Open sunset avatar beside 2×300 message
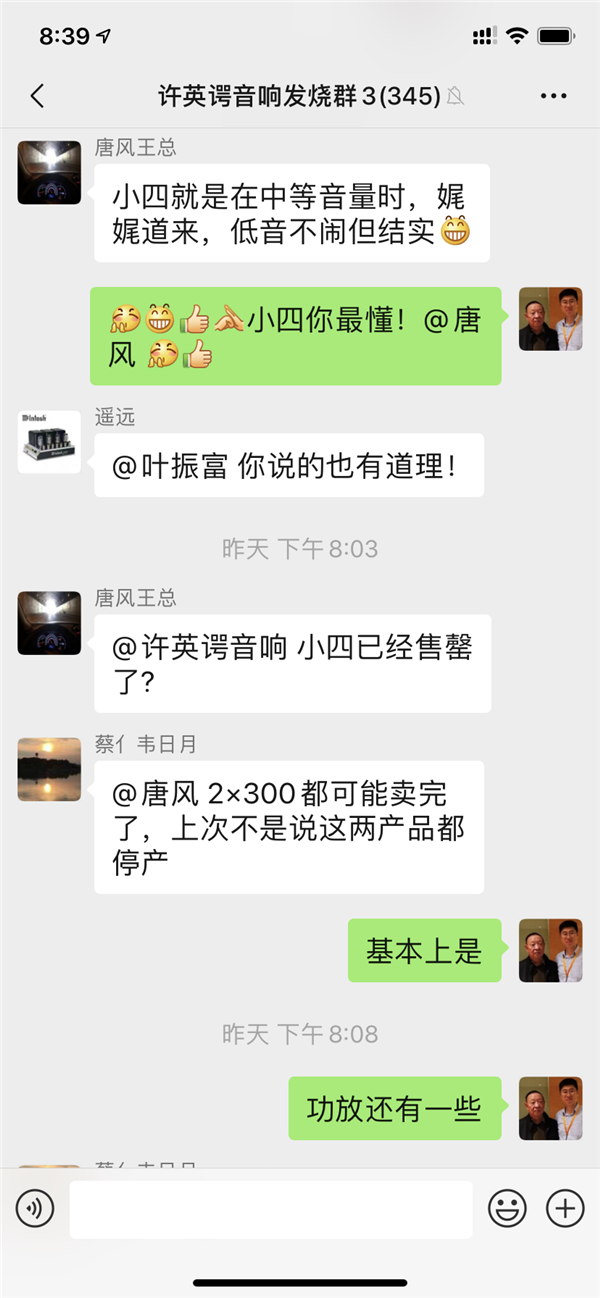This screenshot has width=600, height=1298. point(49,769)
